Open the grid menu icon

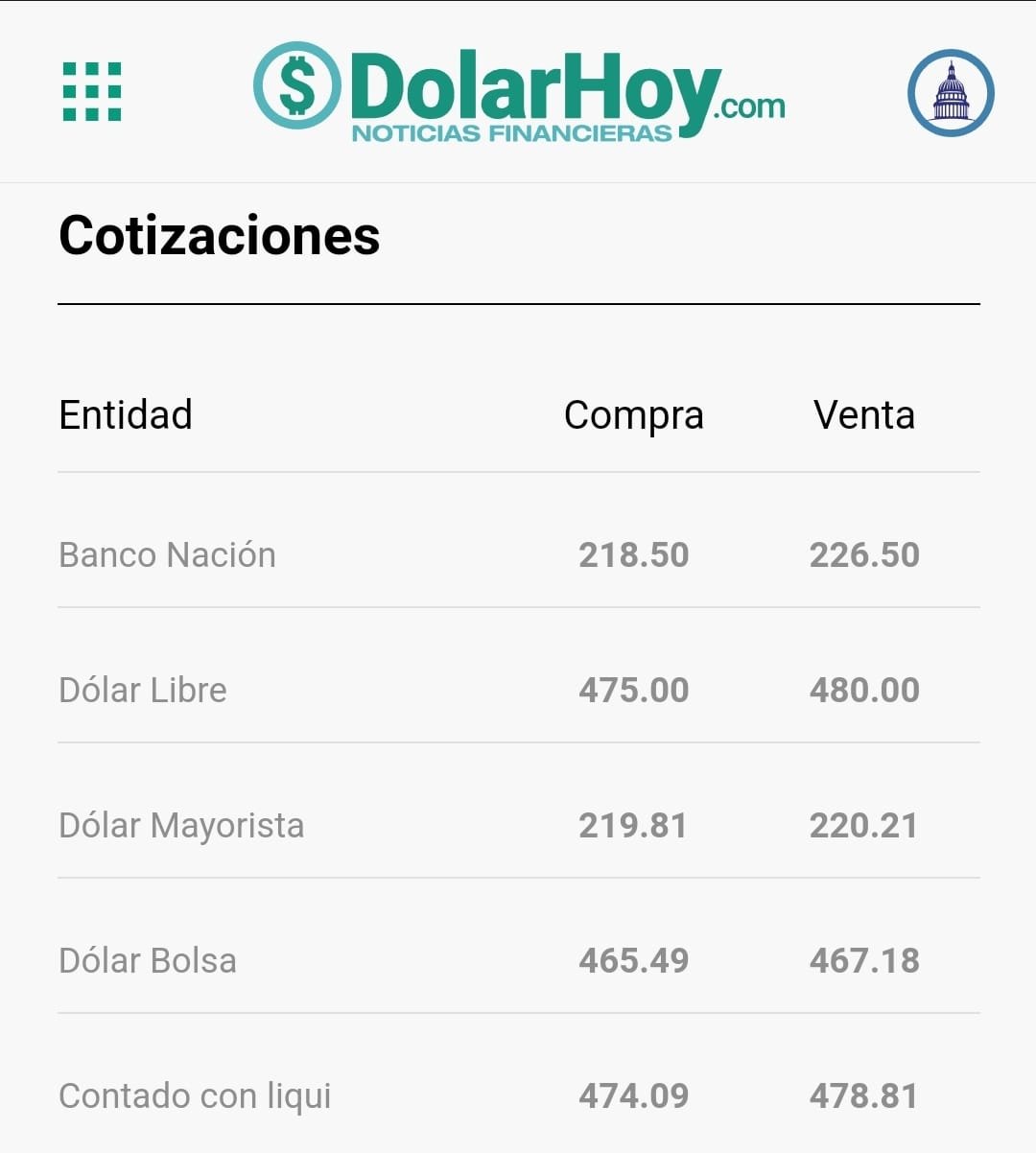92,92
